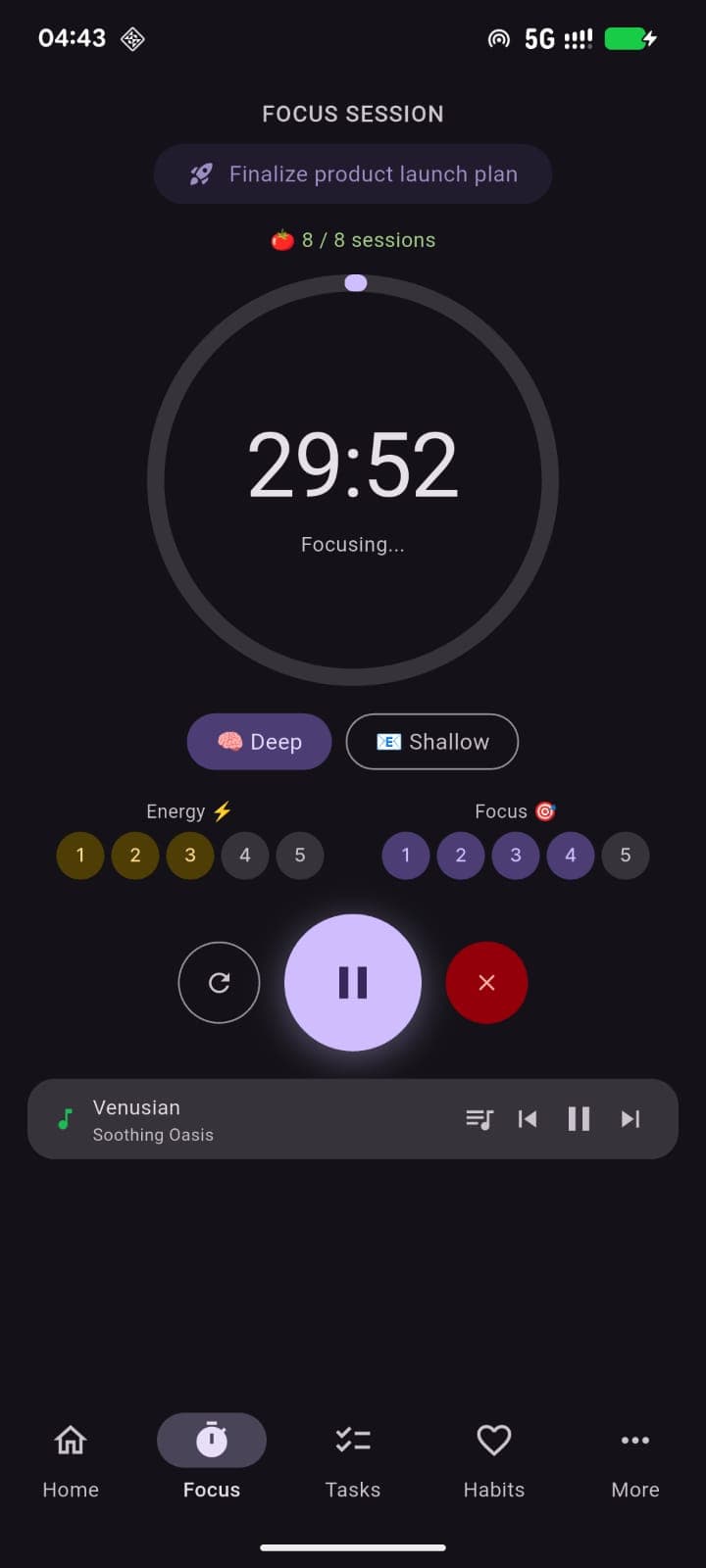The image size is (706, 1568).
Task: Skip to previous music track
Action: (528, 1119)
